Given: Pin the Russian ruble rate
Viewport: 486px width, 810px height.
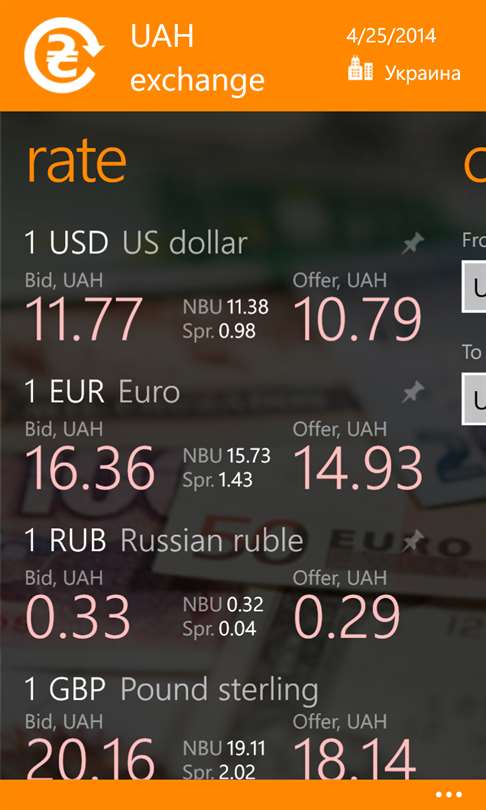Looking at the screenshot, I should click(x=413, y=540).
